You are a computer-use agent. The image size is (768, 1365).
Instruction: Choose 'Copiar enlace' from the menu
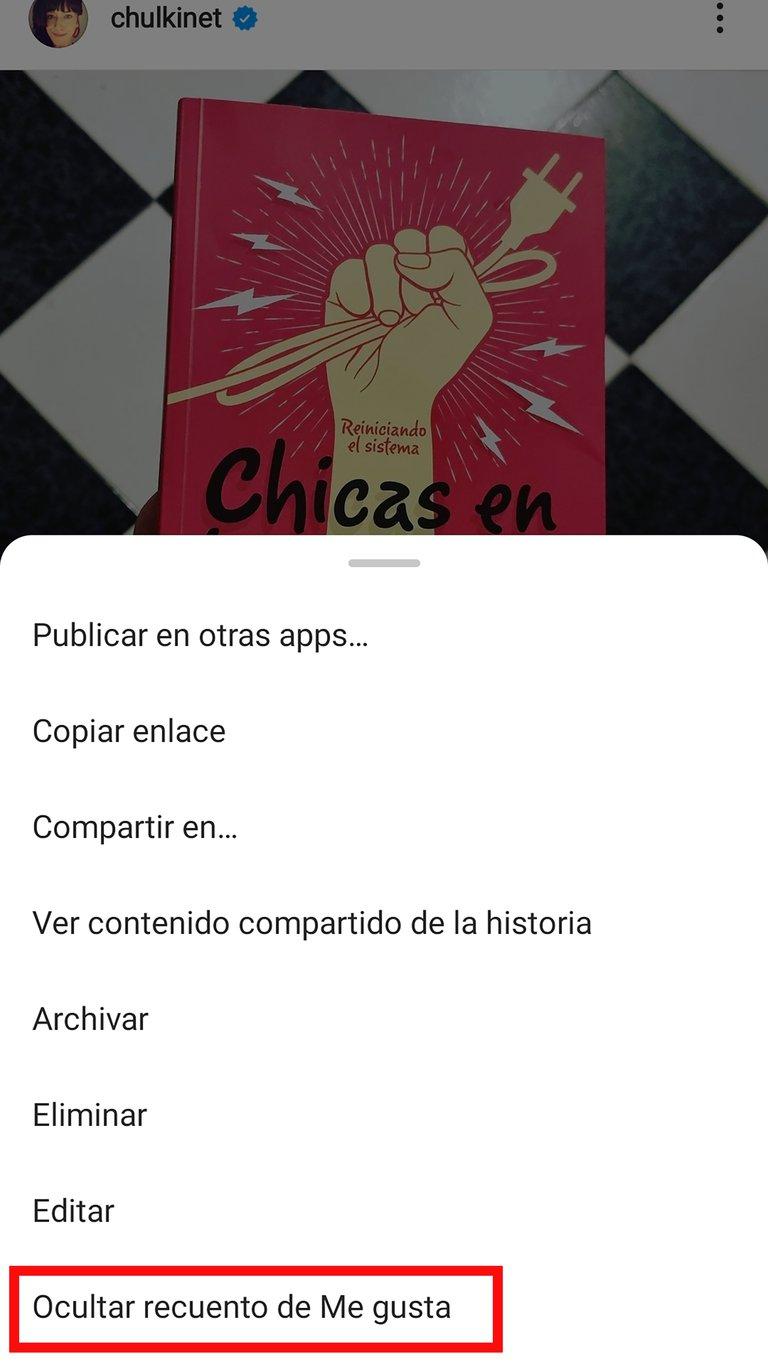[x=130, y=731]
